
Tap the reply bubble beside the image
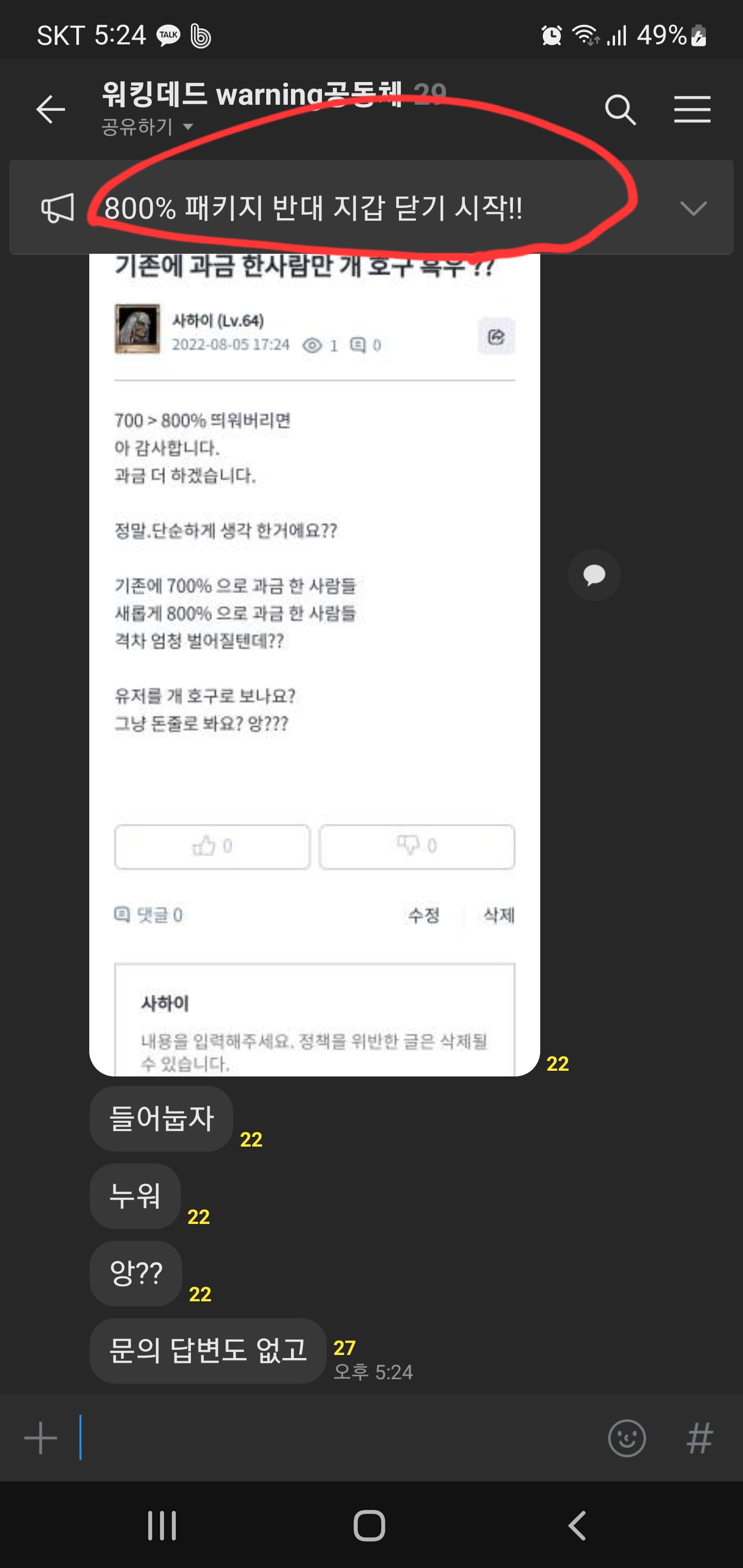pyautogui.click(x=594, y=575)
